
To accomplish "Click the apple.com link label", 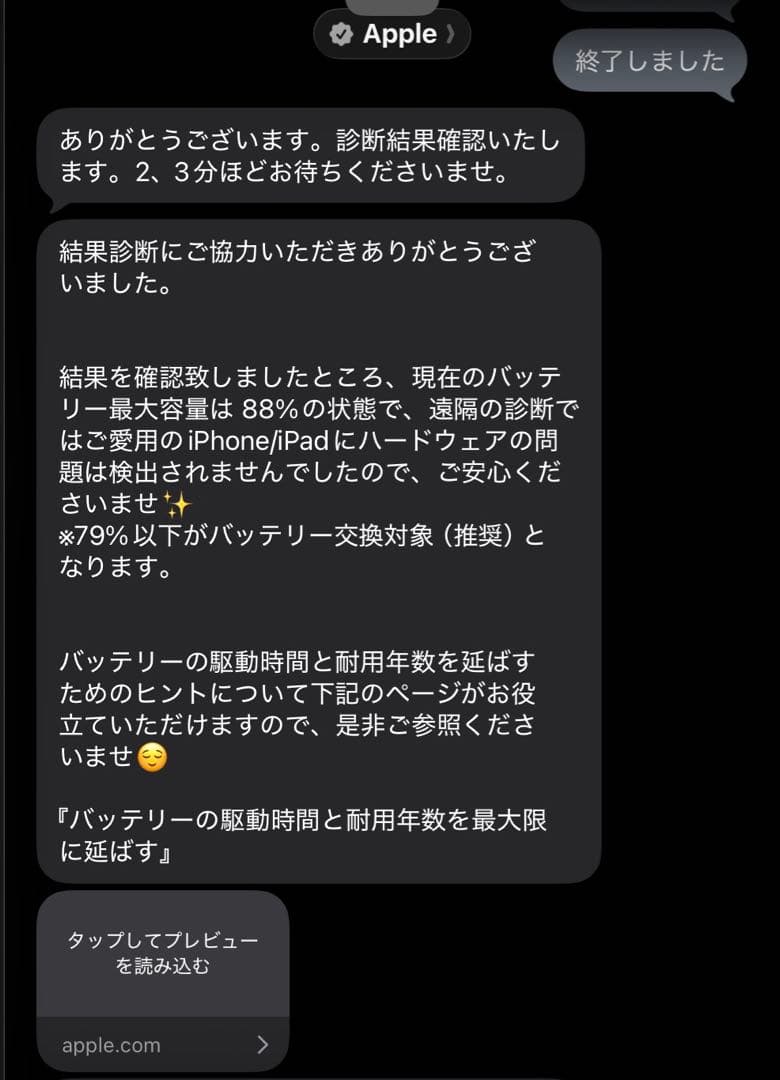I will 110,1044.
